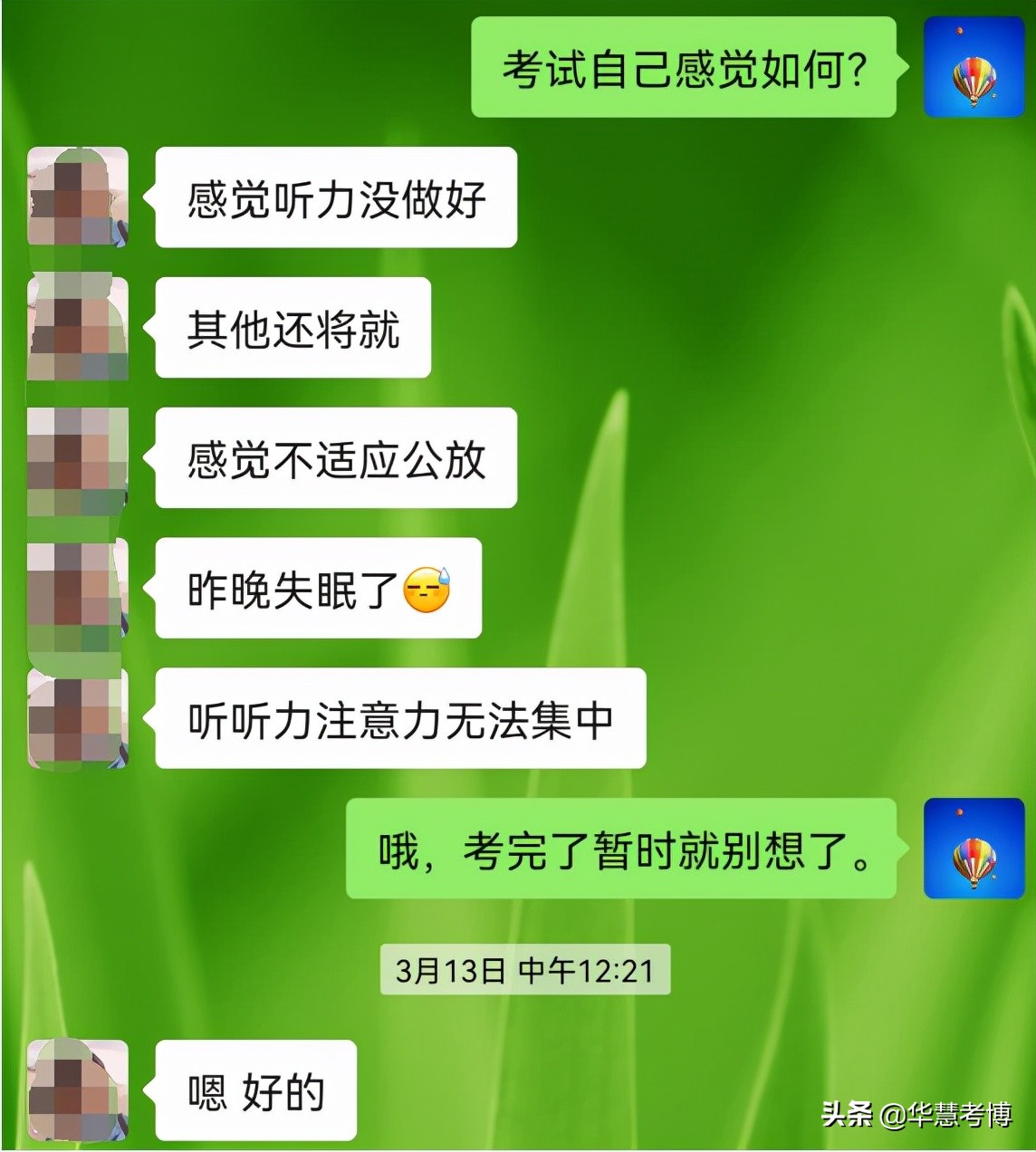Click the "感觉听力没做好" chat bubble
This screenshot has width=1036, height=1152.
(335, 197)
